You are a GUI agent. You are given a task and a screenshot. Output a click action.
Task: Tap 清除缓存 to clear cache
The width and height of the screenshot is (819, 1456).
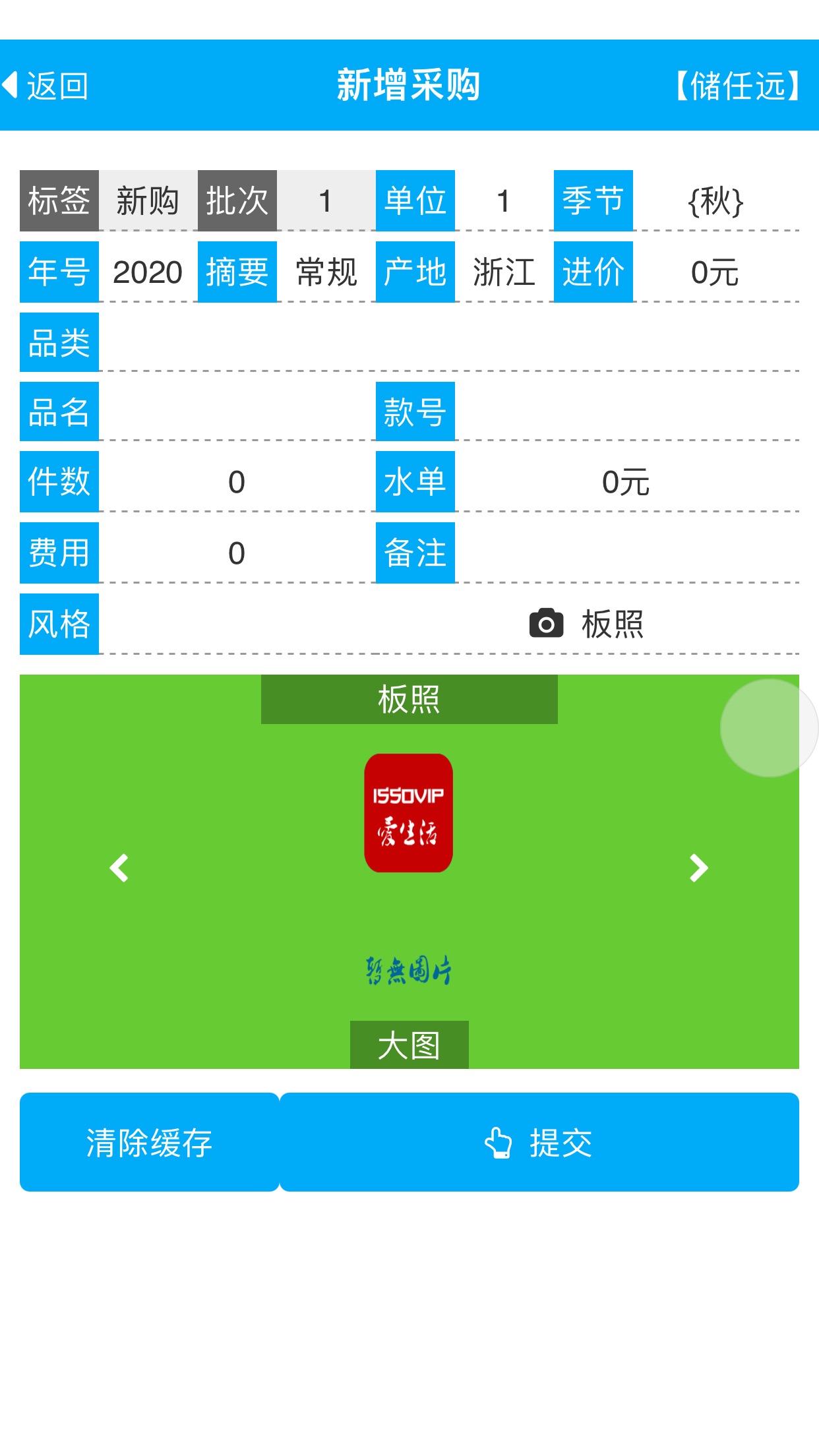[x=150, y=1142]
